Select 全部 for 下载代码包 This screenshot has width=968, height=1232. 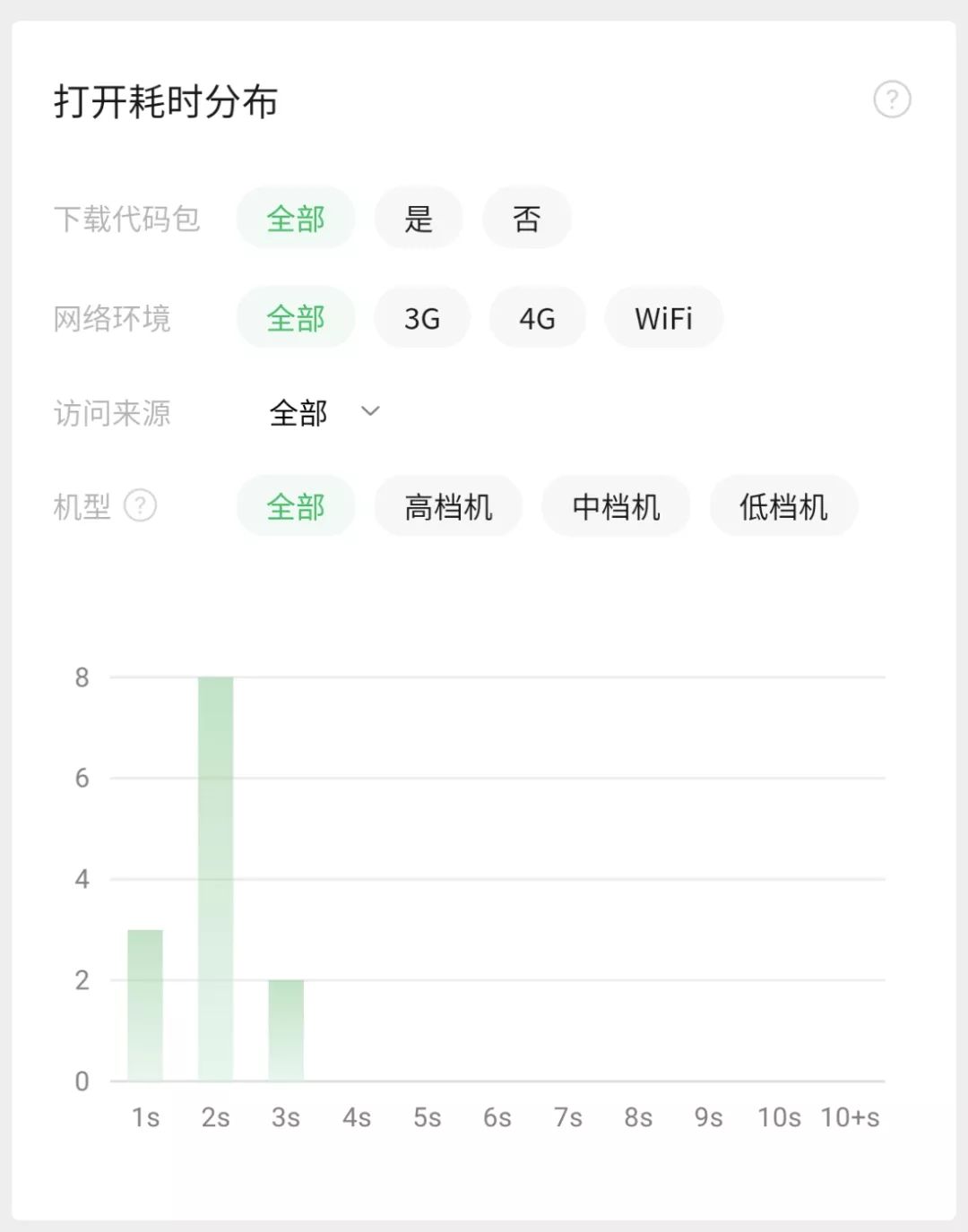(296, 219)
